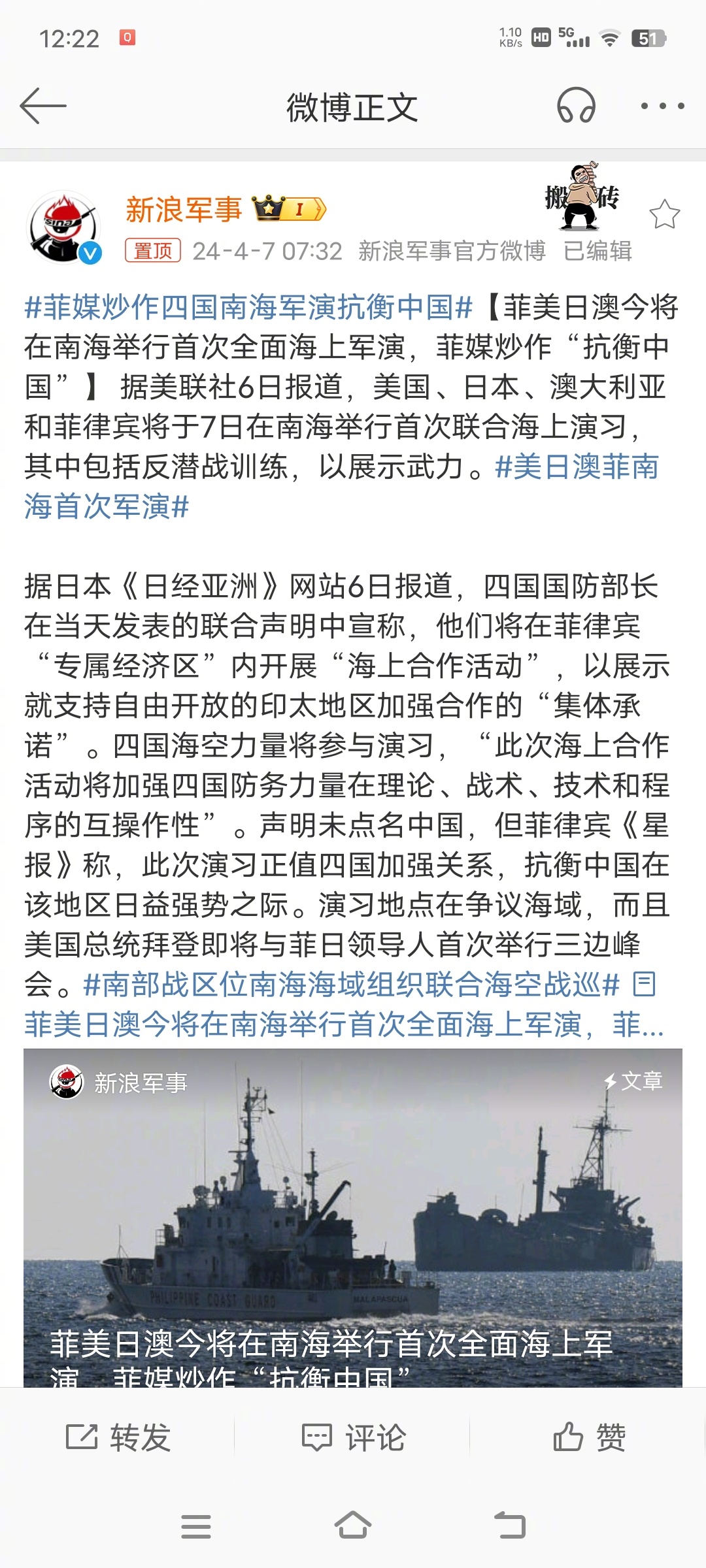Like this post with 赞
706x1568 pixels.
[589, 1437]
